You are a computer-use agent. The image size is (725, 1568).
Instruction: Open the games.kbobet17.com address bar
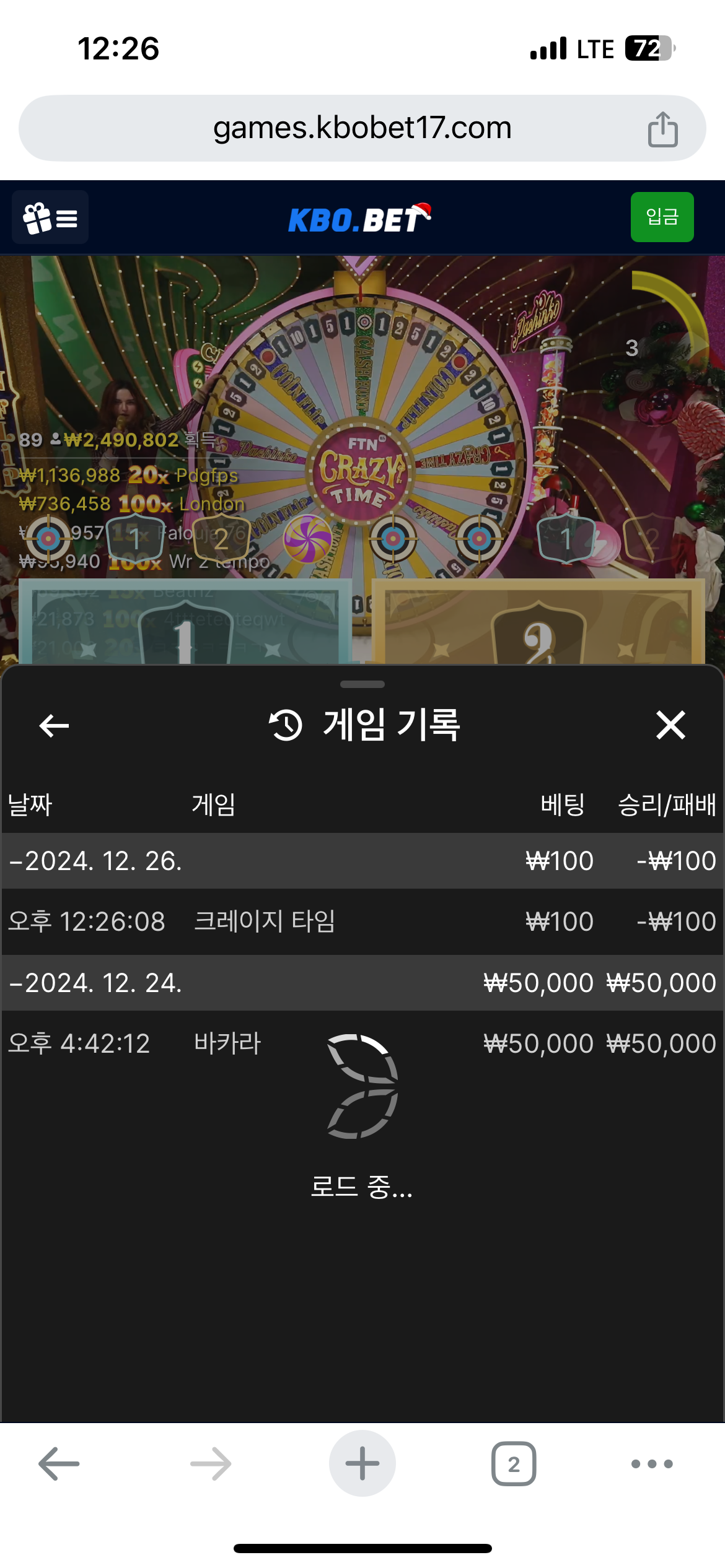[x=362, y=128]
